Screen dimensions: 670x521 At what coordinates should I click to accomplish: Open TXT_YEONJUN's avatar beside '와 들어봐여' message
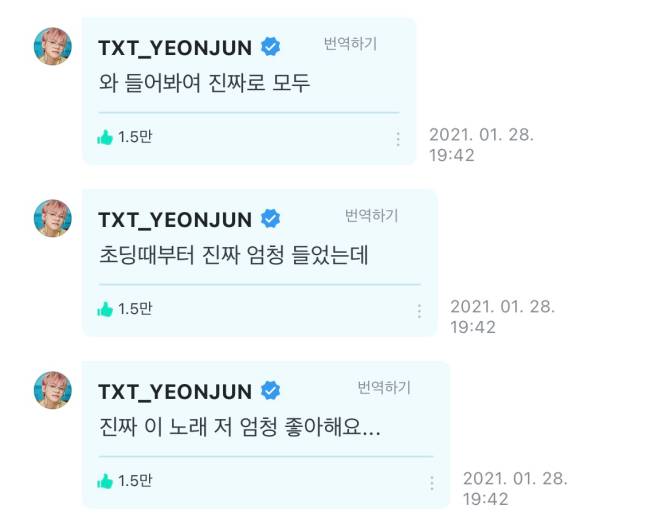click(x=53, y=46)
